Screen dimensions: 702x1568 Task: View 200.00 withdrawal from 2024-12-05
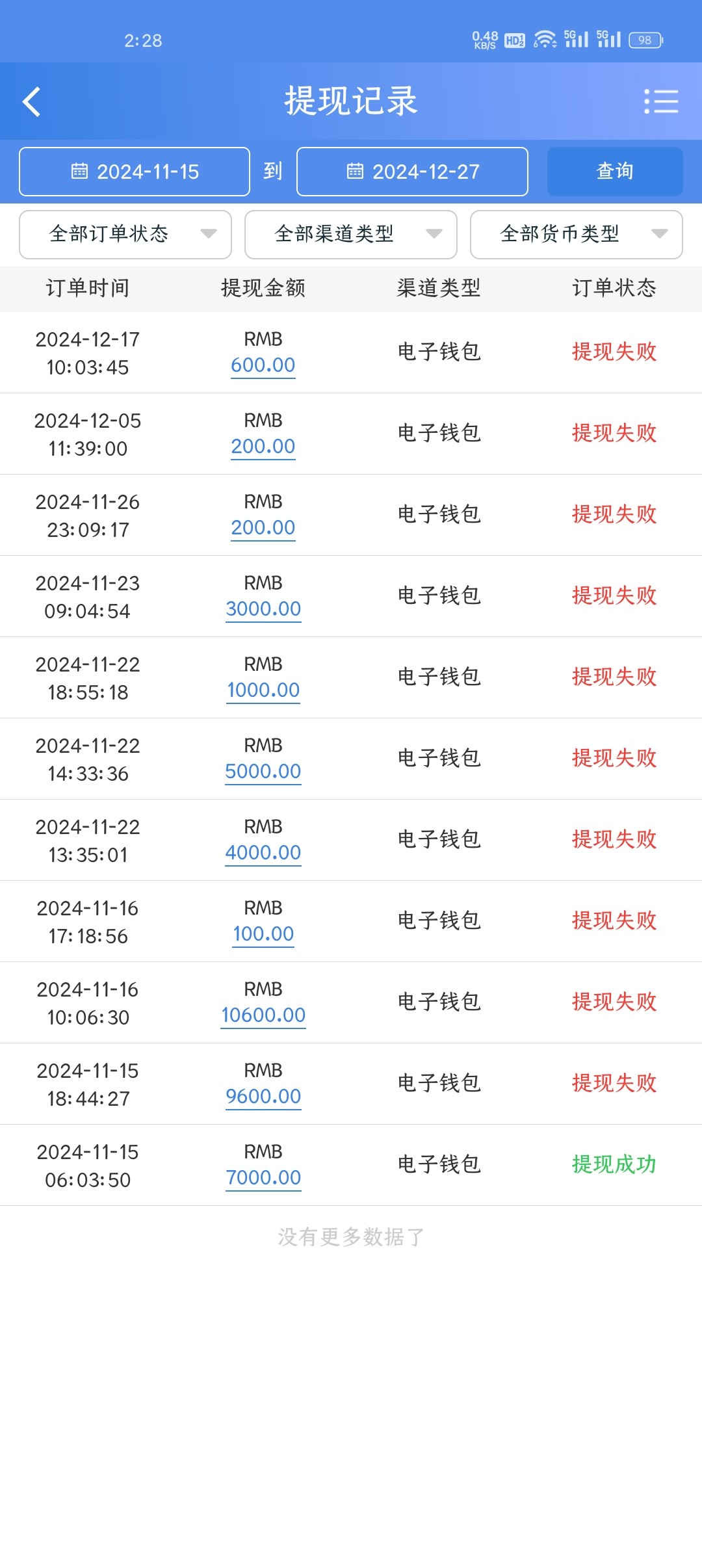point(263,447)
